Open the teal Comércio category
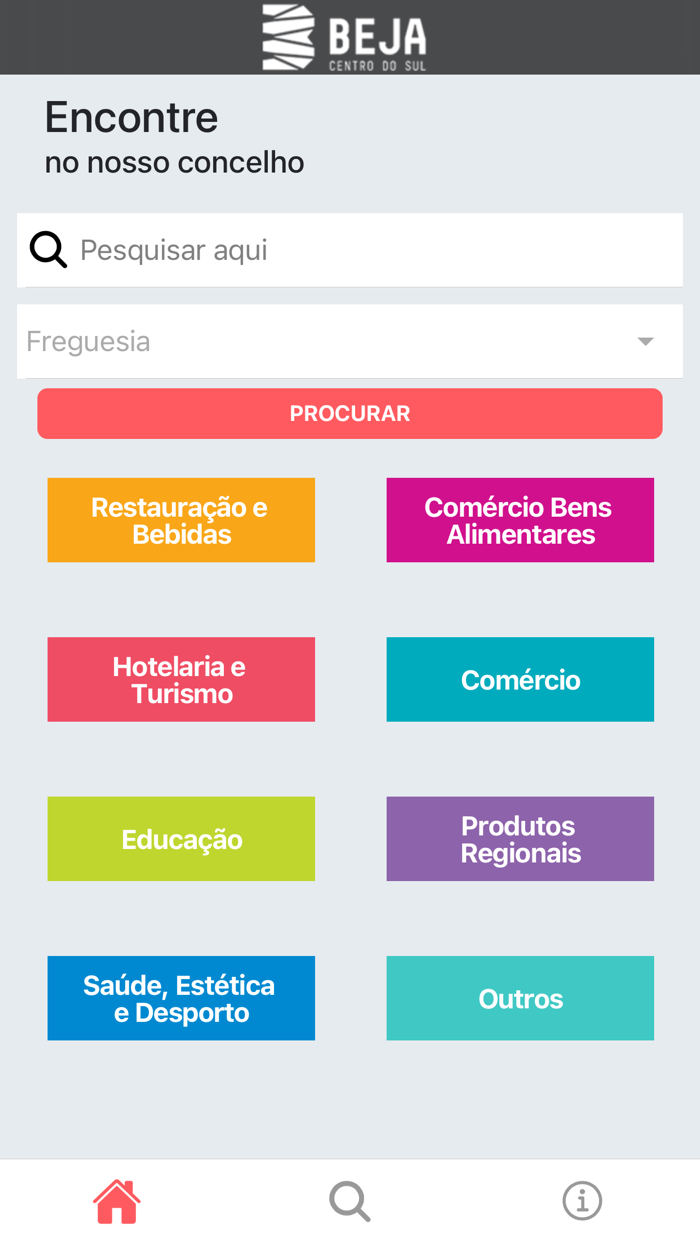 (520, 679)
